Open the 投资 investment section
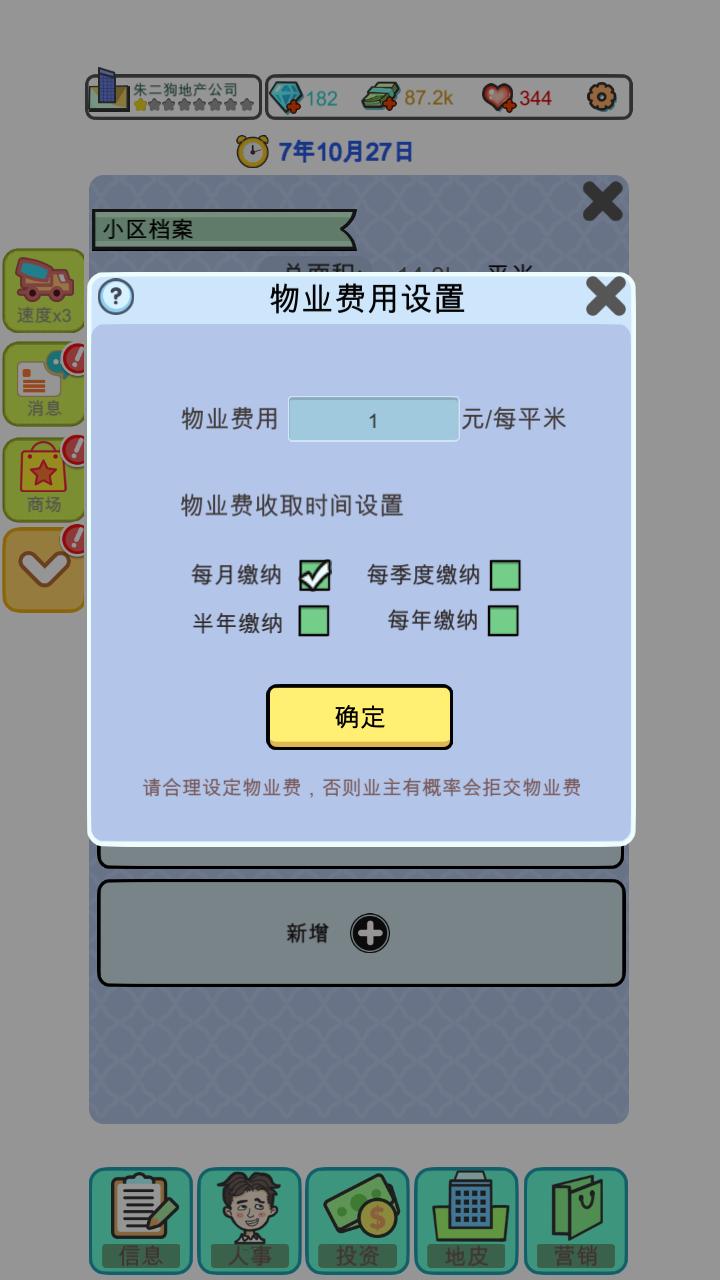Image resolution: width=720 pixels, height=1280 pixels. (x=359, y=1220)
